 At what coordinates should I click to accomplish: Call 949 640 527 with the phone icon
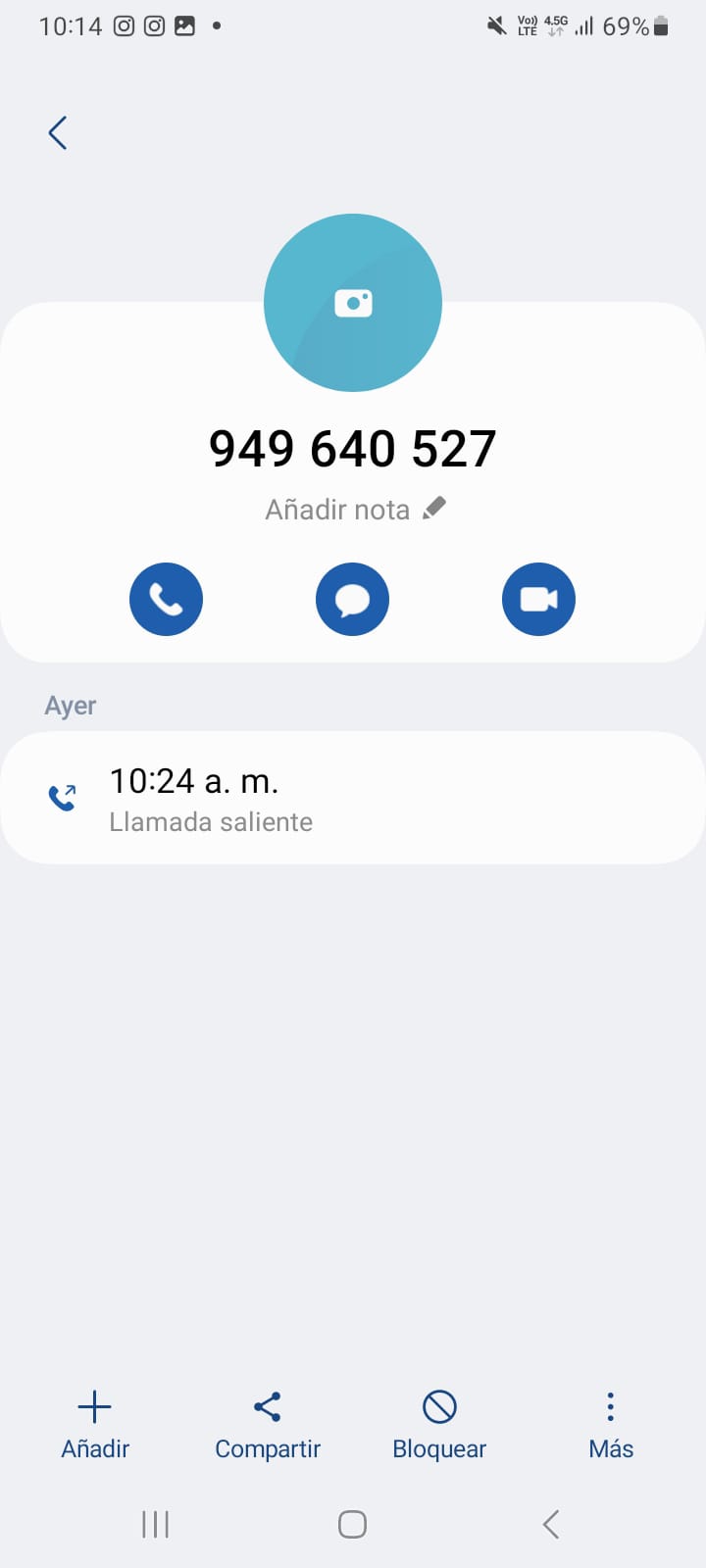[x=166, y=599]
